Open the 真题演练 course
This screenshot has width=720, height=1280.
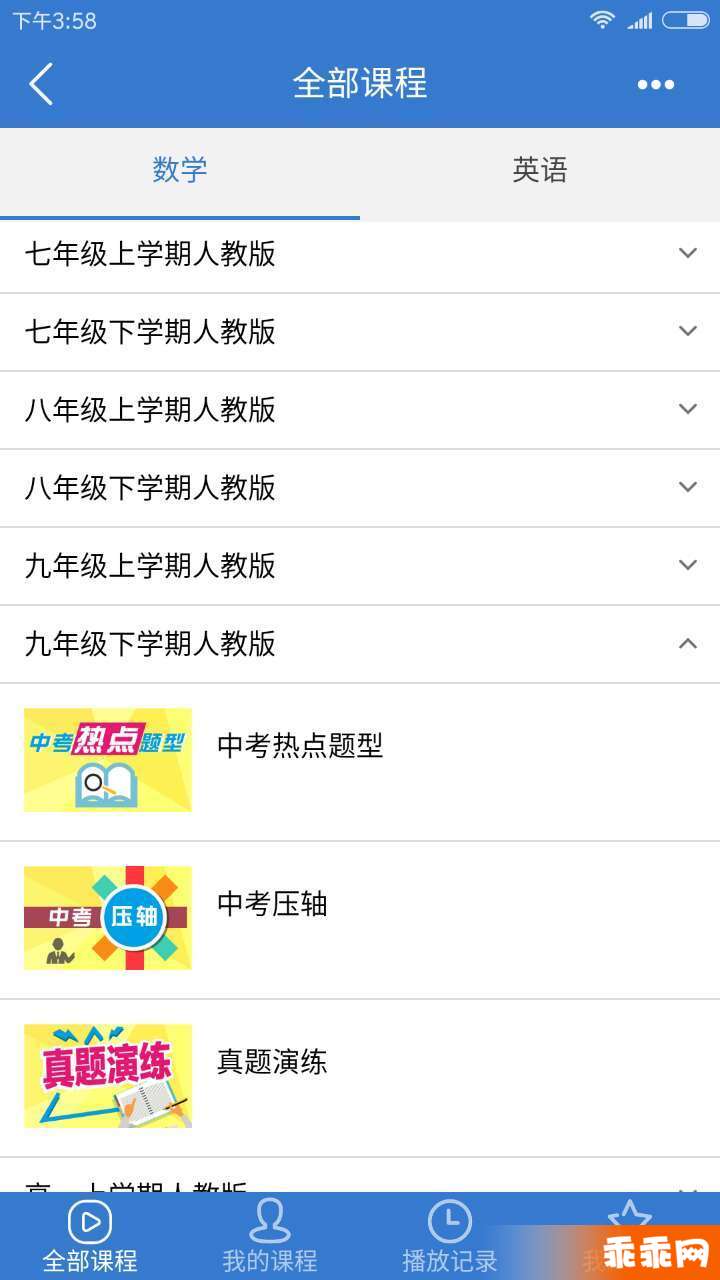point(360,1077)
